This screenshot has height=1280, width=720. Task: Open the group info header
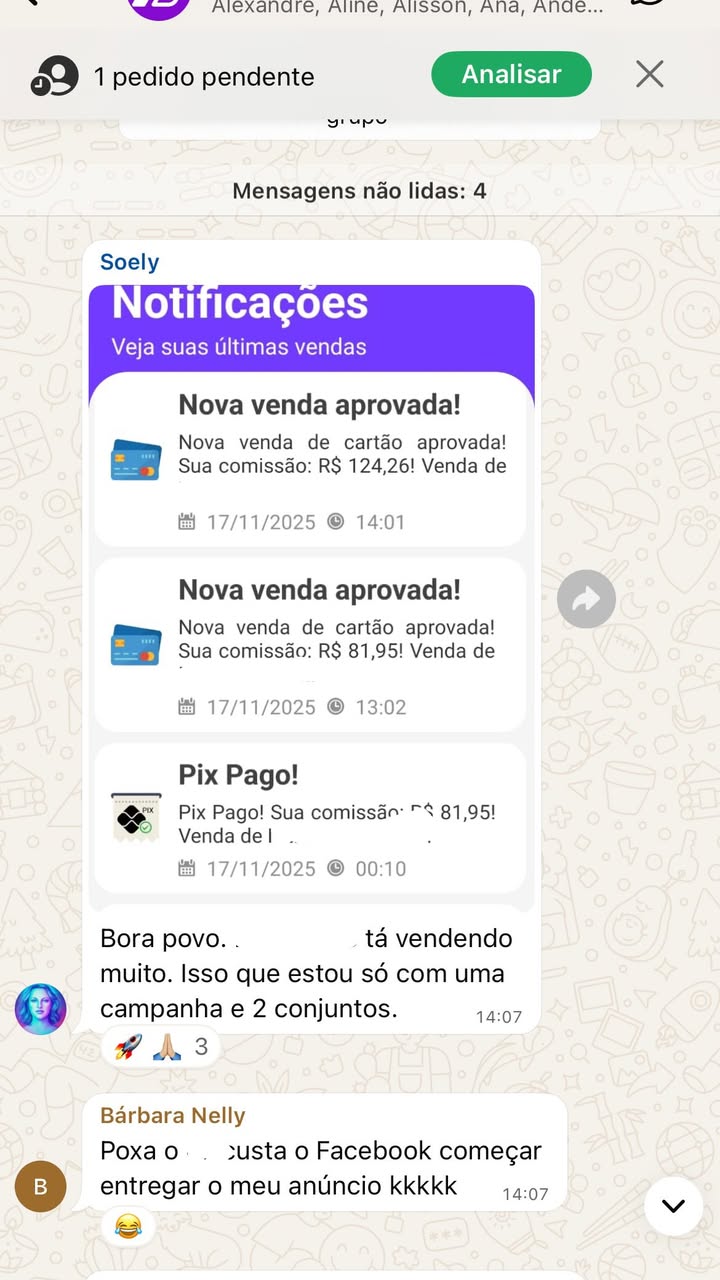(400, 8)
